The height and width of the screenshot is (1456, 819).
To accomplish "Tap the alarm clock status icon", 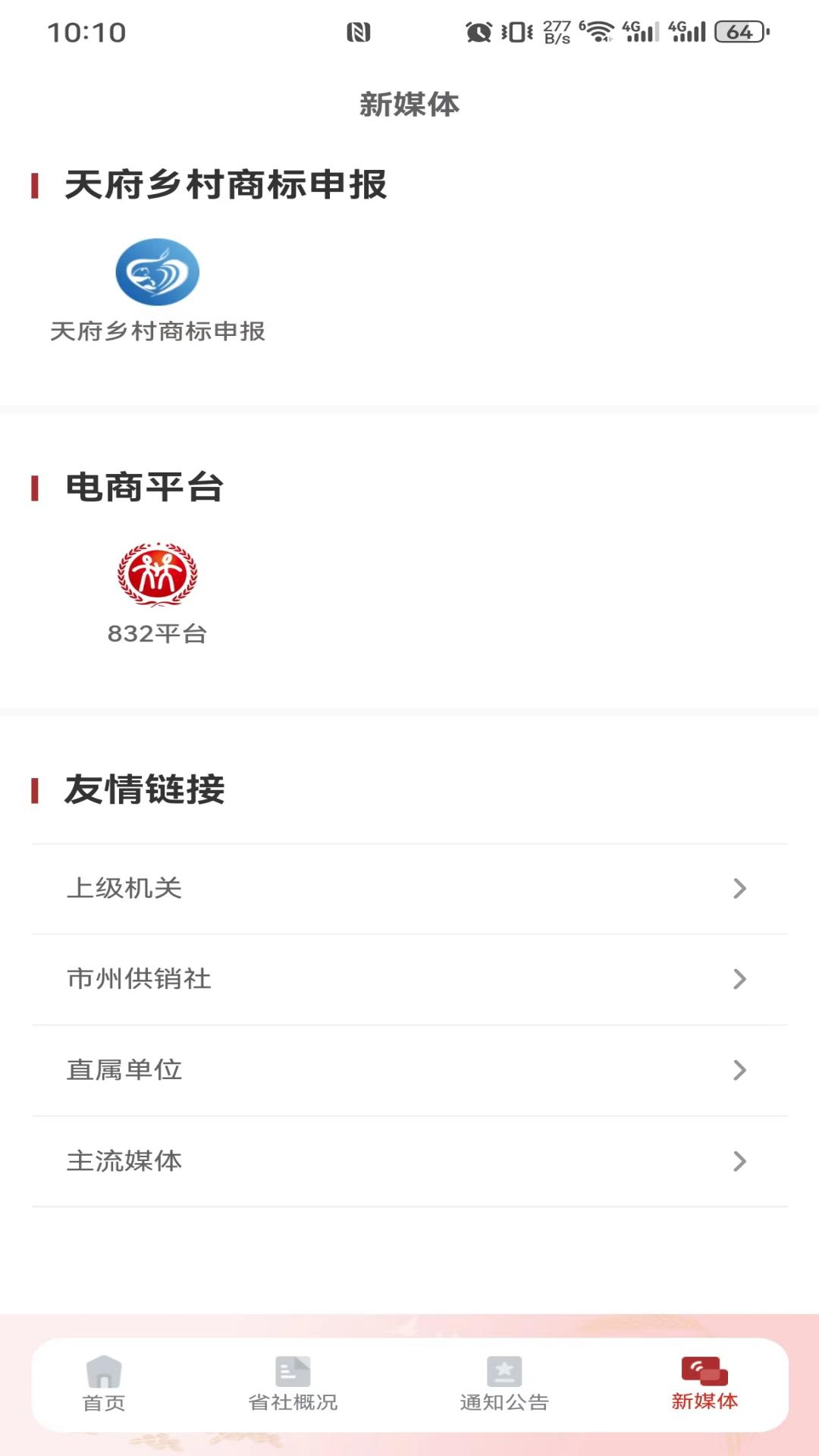I will [476, 30].
